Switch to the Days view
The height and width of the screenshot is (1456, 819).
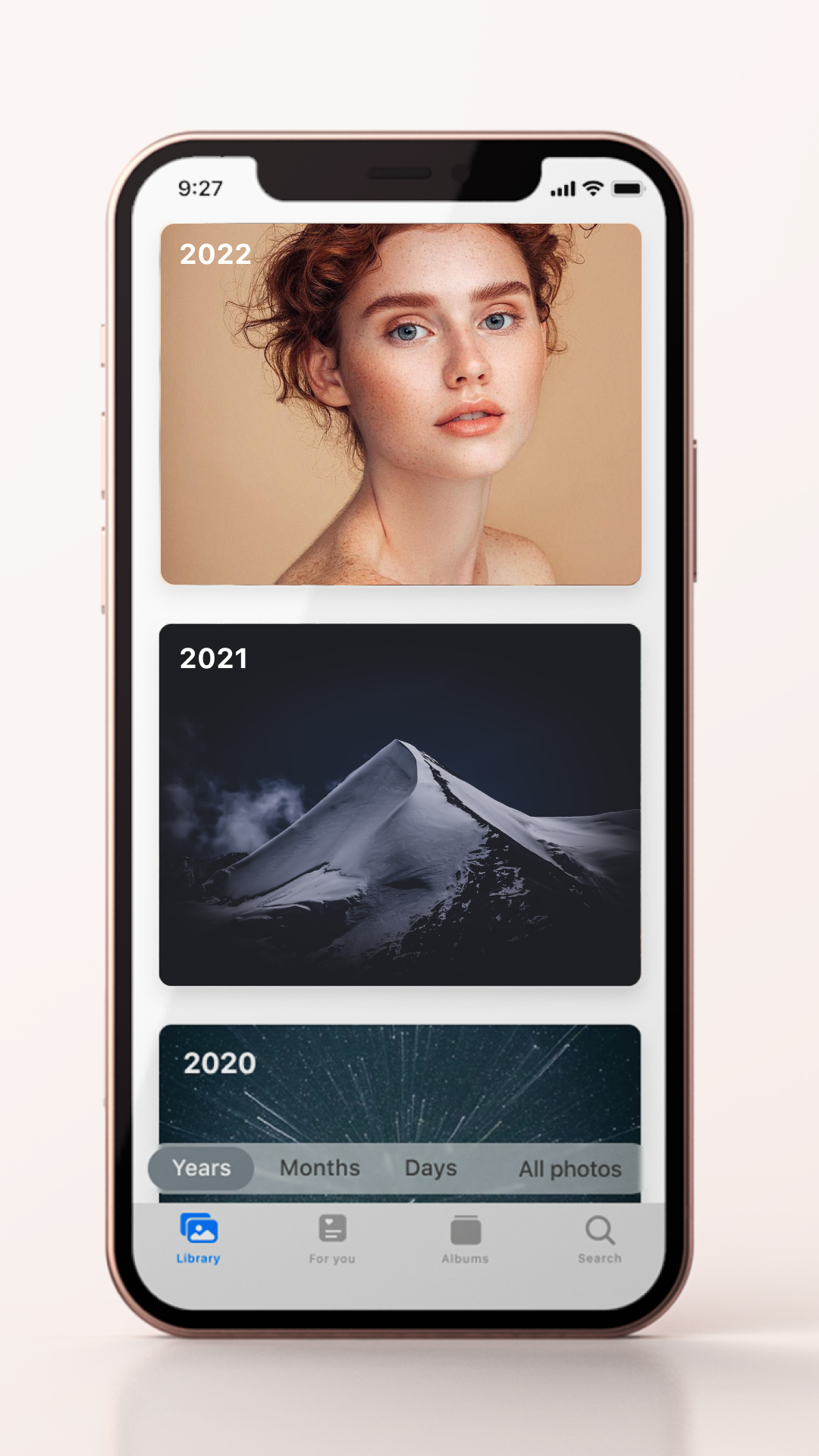pyautogui.click(x=431, y=1168)
